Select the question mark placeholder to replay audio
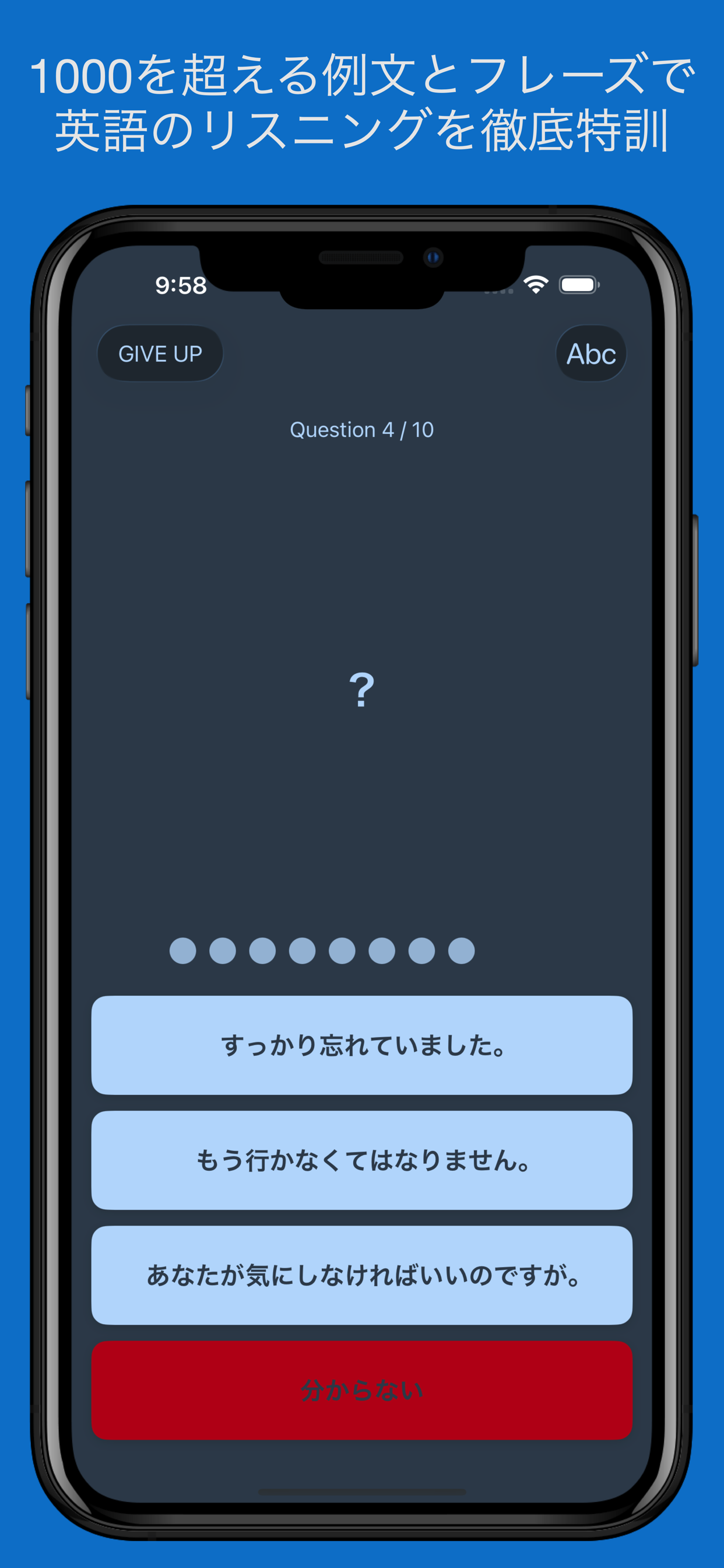Viewport: 724px width, 1568px height. (361, 691)
